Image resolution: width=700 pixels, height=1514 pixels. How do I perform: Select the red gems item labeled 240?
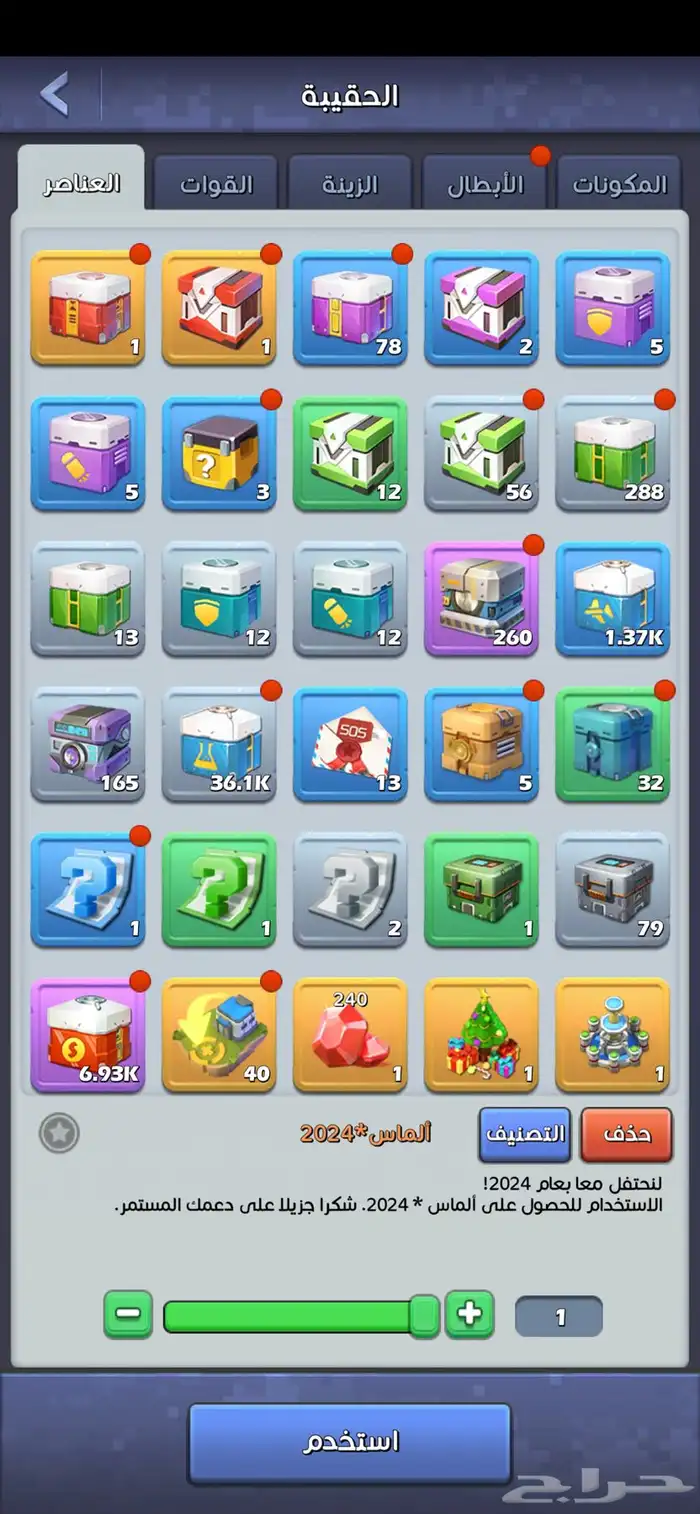coord(350,1035)
